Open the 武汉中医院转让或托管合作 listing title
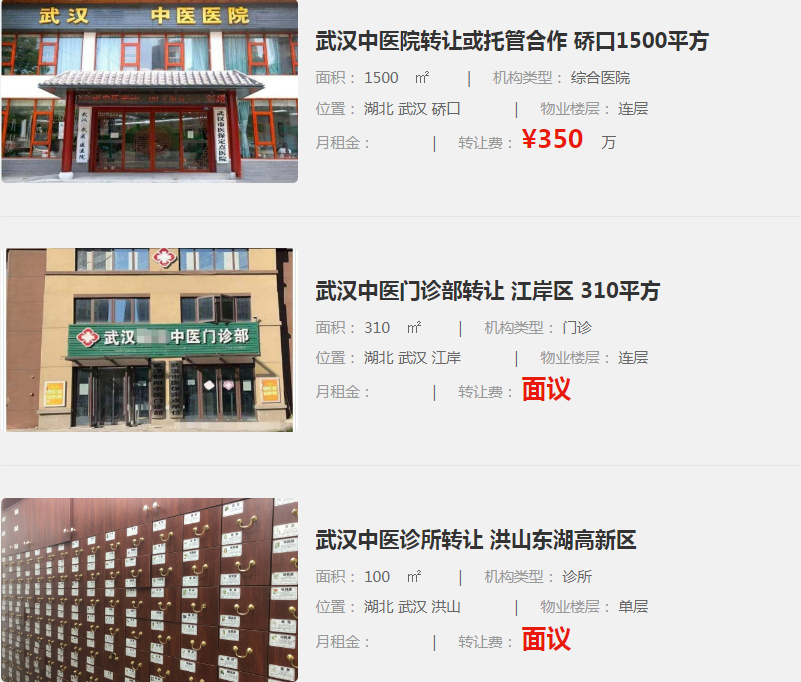Screen dimensions: 801x682 (512, 41)
